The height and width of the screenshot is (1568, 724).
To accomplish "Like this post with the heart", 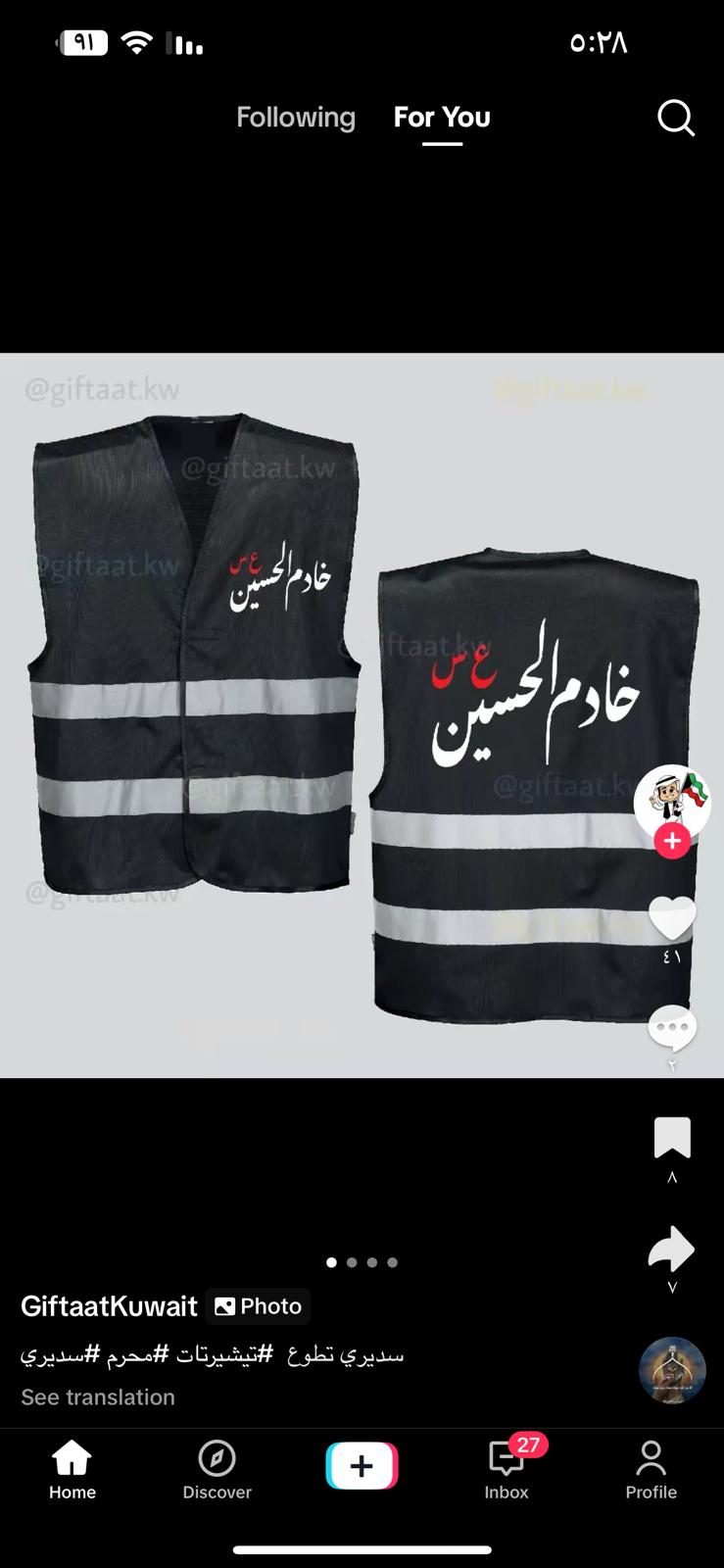I will click(x=672, y=918).
